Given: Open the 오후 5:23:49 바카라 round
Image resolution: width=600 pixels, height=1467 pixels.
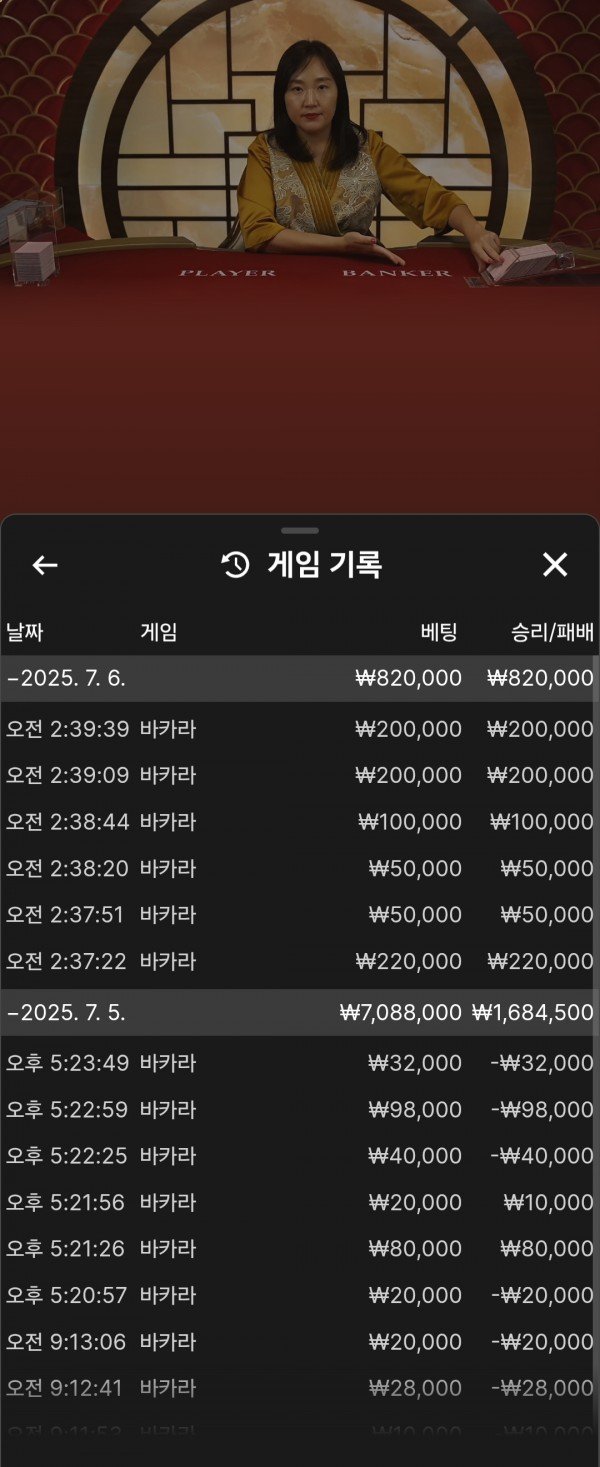Looking at the screenshot, I should pos(300,1063).
